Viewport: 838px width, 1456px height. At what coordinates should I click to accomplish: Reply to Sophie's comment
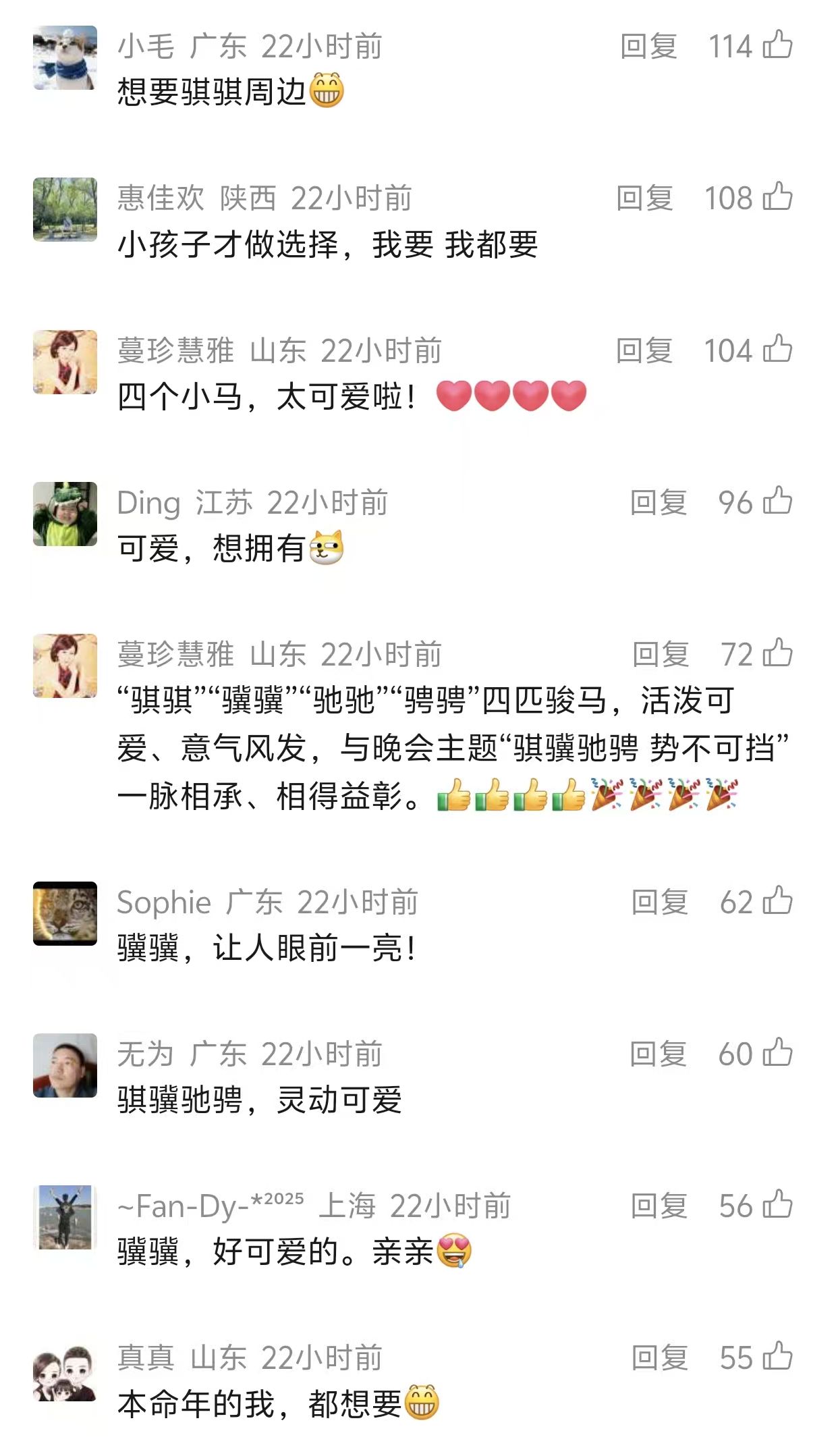click(660, 902)
